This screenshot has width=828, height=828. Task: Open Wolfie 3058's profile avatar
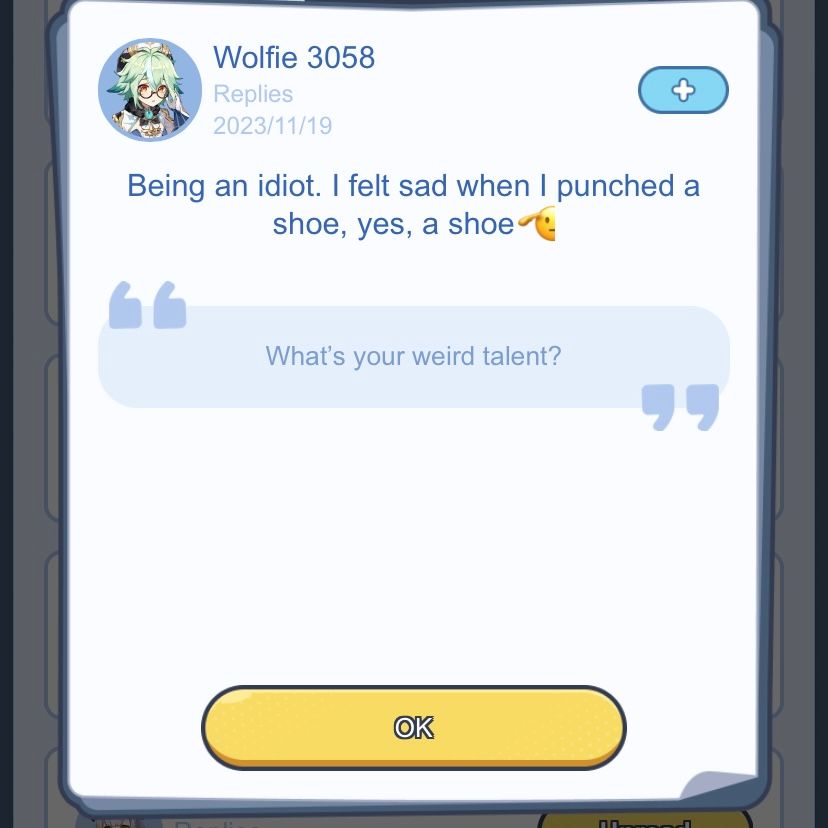[x=150, y=91]
